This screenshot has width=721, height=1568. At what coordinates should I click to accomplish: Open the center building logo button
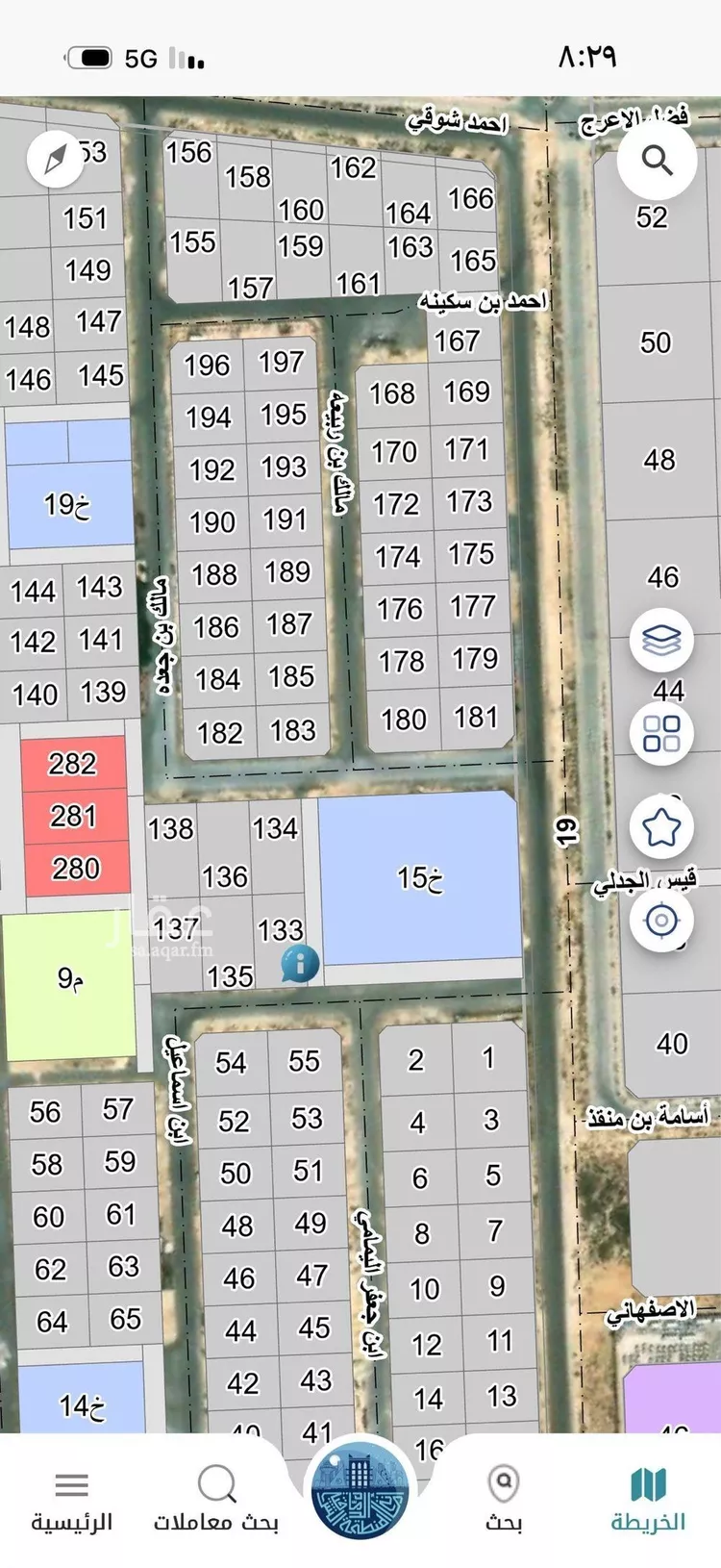360,1489
